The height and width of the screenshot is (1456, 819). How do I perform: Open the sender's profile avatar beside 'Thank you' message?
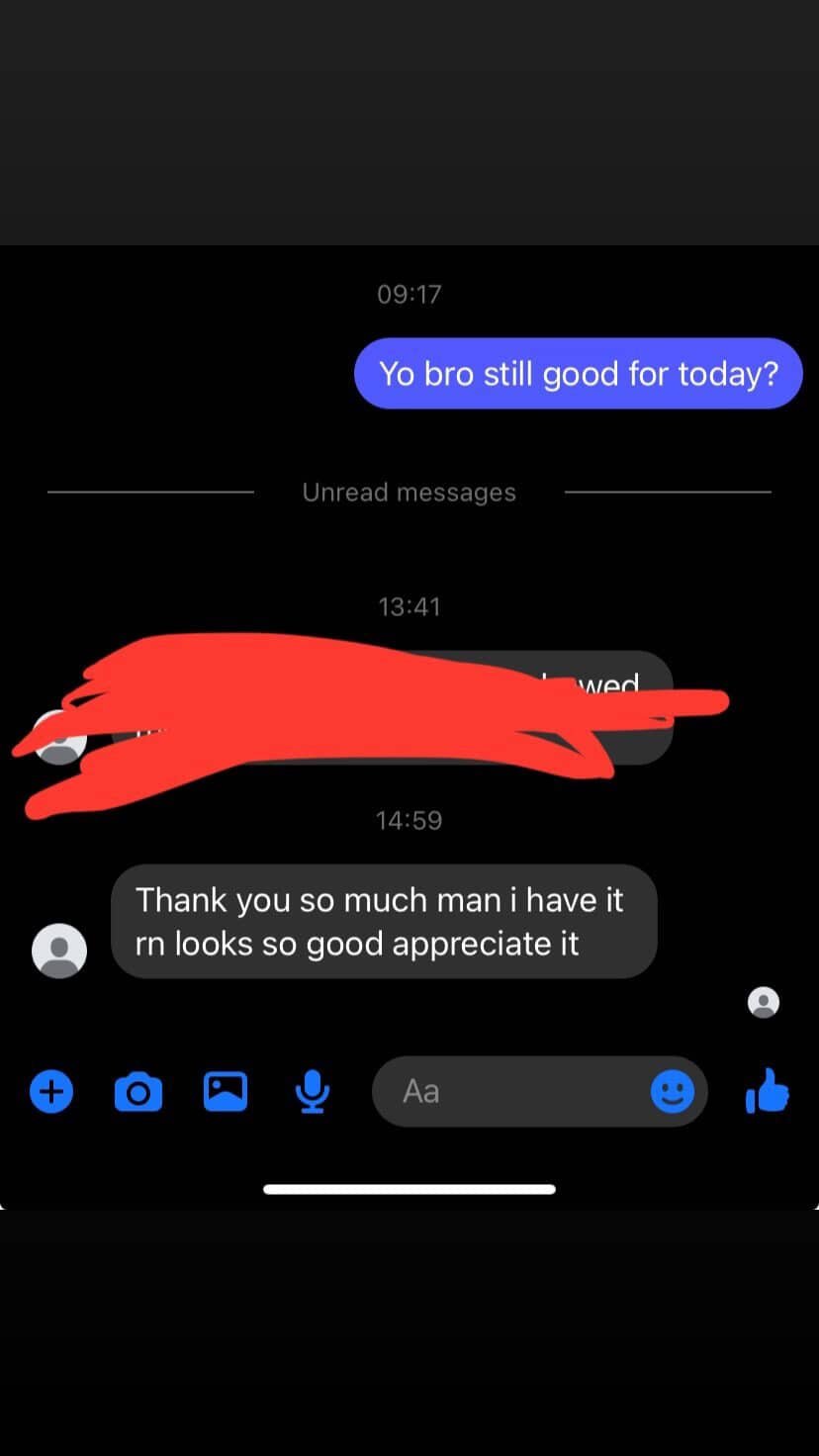click(59, 951)
